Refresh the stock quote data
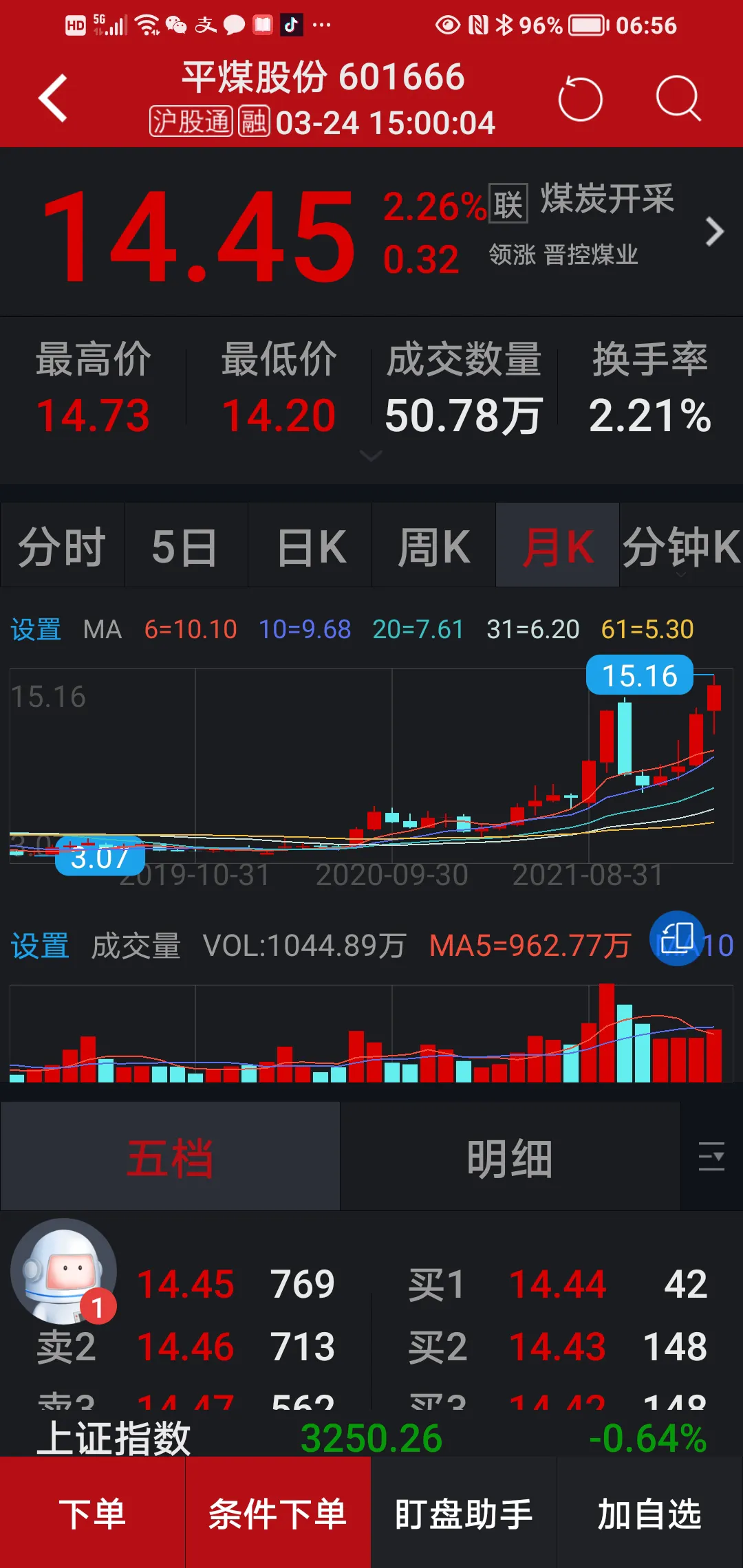Image resolution: width=743 pixels, height=1568 pixels. point(580,99)
